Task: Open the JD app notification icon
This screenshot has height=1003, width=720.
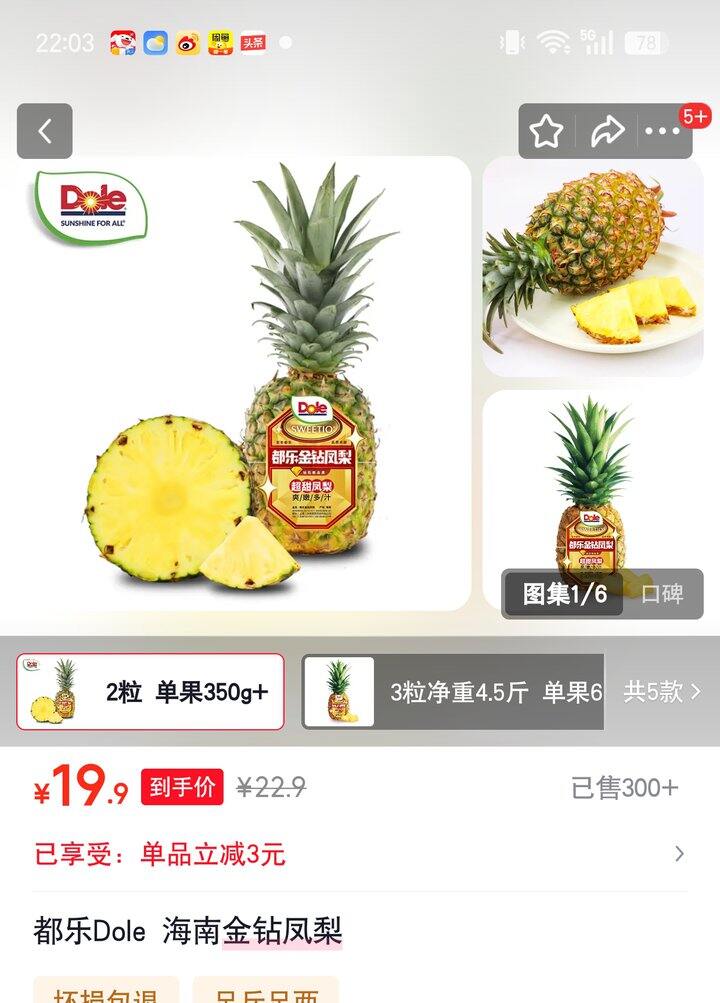Action: click(123, 42)
